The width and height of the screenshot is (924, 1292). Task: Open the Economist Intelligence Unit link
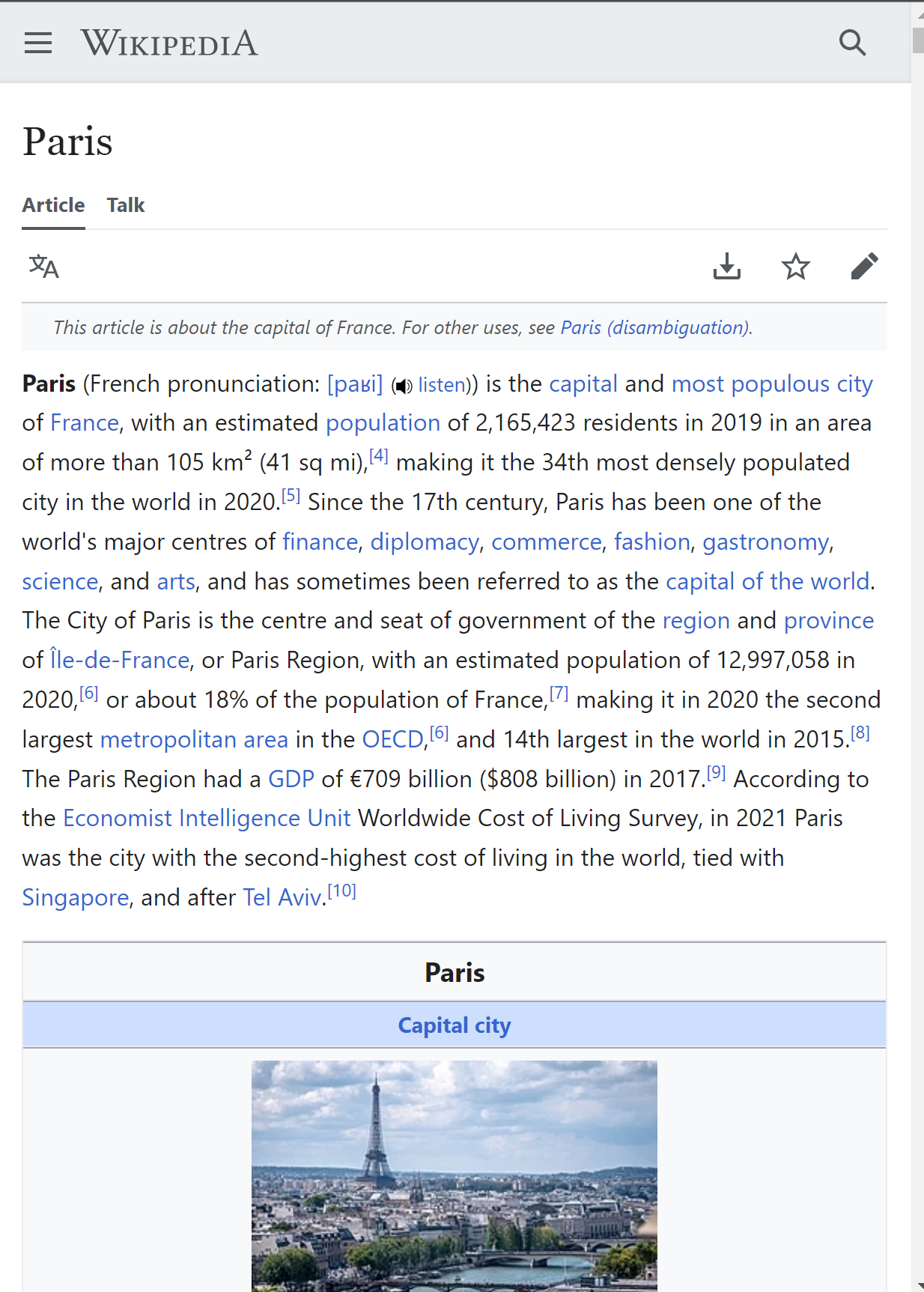(207, 819)
